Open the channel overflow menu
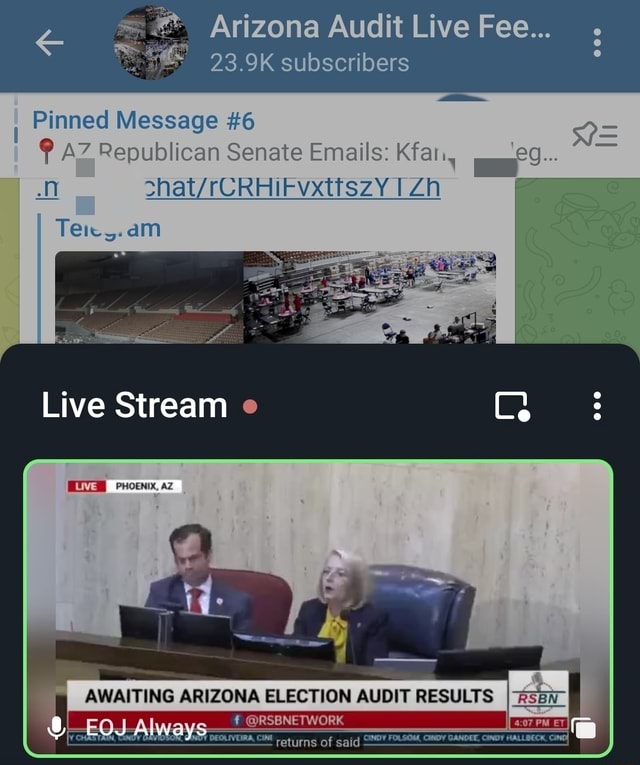The image size is (640, 765). tap(597, 42)
